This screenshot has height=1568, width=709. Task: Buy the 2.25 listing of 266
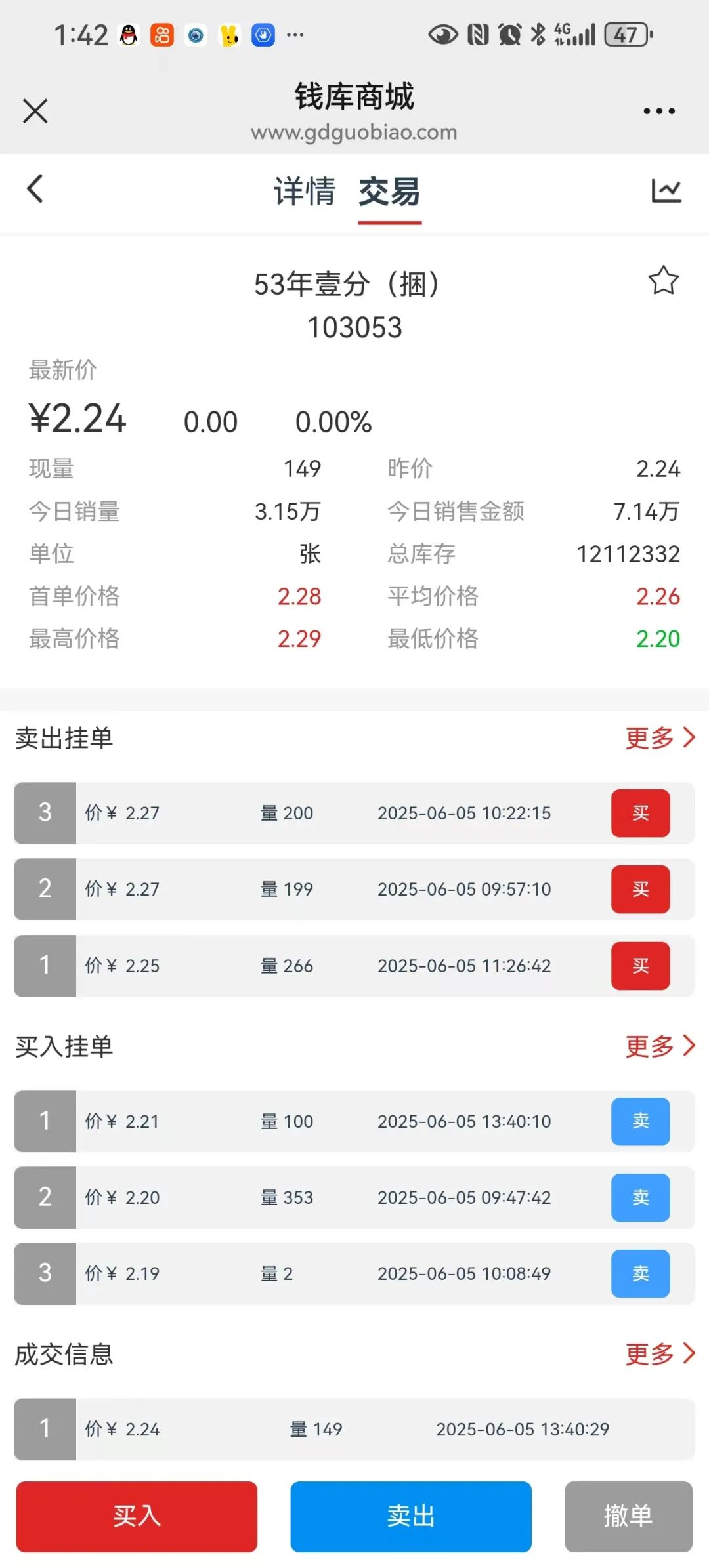click(640, 966)
